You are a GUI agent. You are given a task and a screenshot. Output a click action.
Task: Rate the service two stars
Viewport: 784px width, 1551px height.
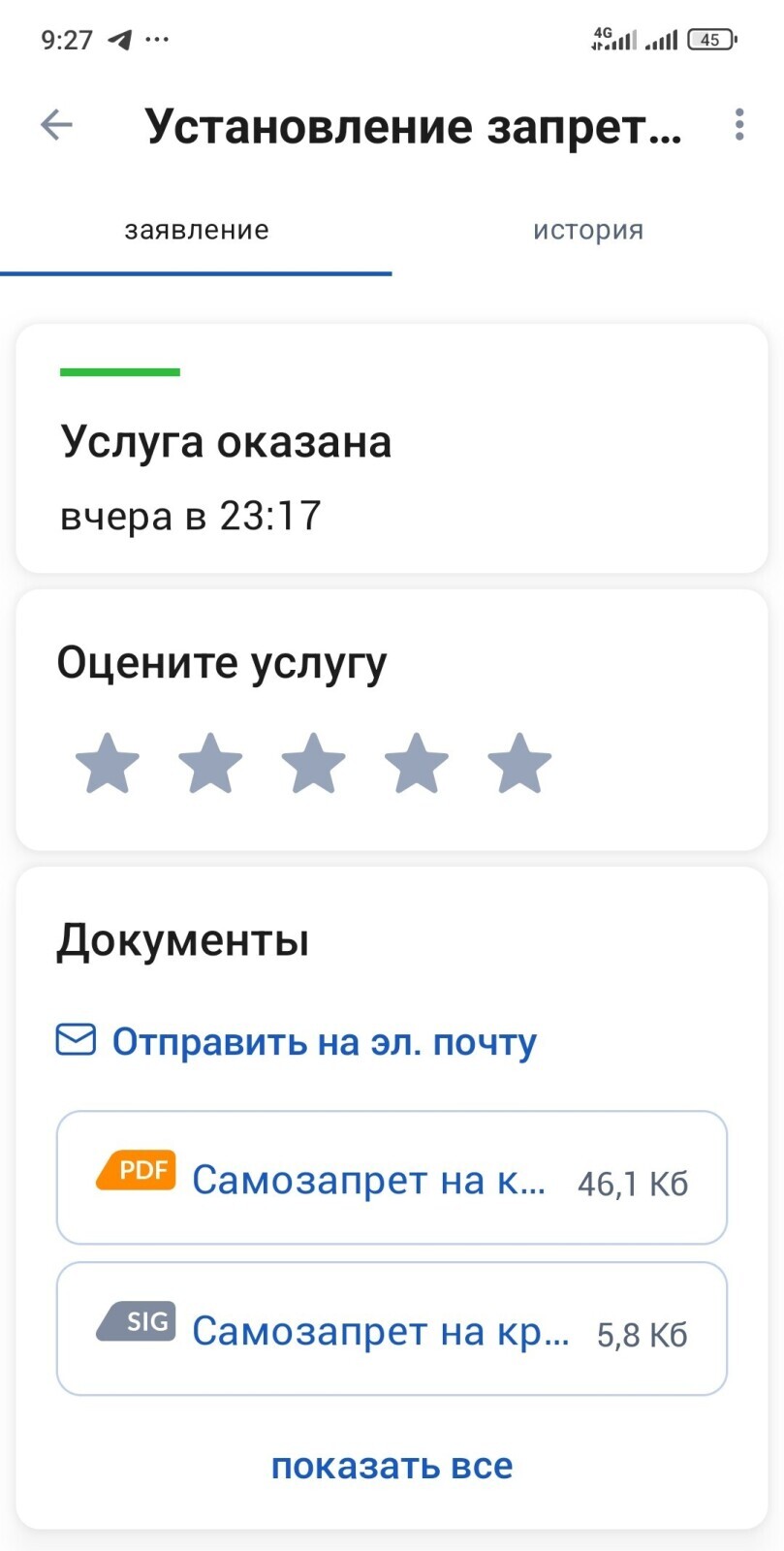point(210,764)
